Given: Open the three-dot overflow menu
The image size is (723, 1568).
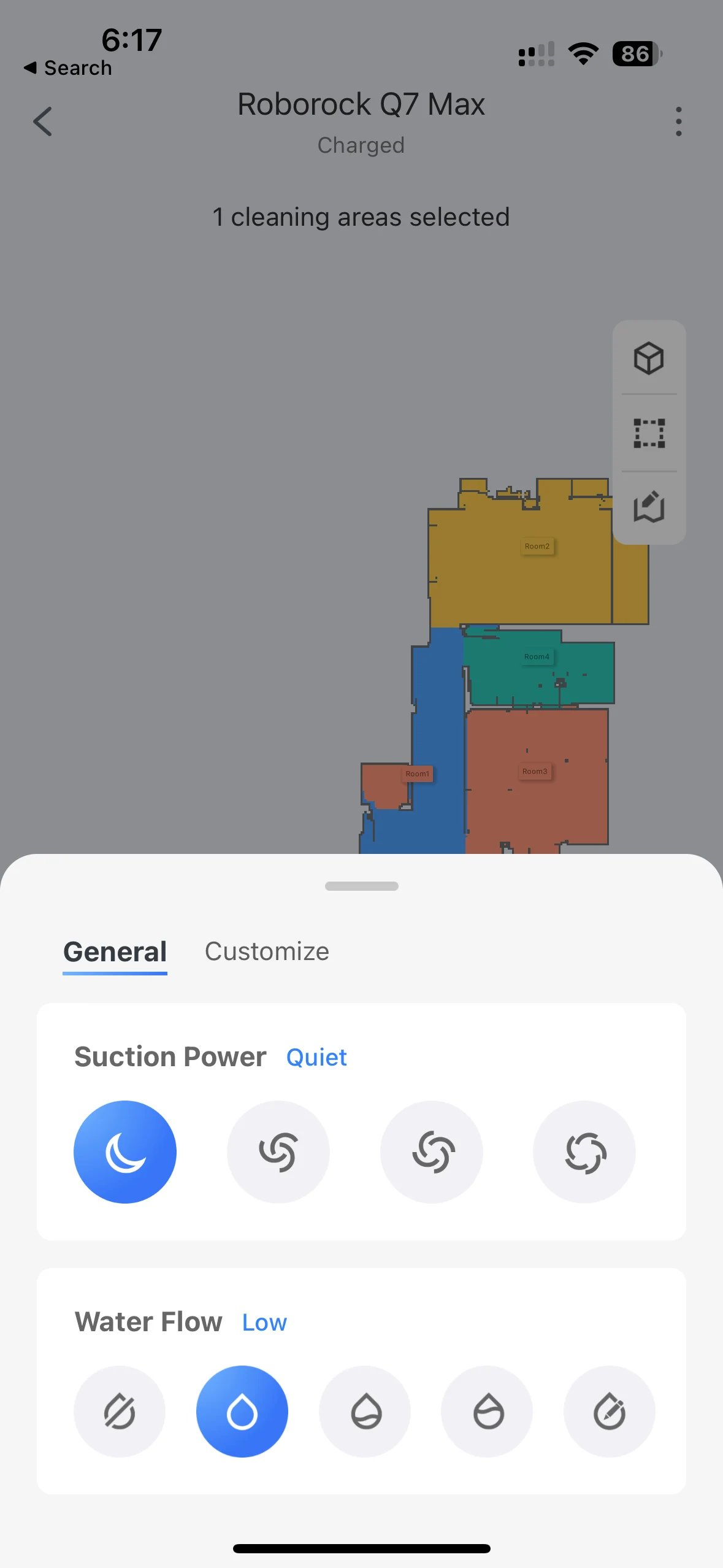Looking at the screenshot, I should 678,121.
